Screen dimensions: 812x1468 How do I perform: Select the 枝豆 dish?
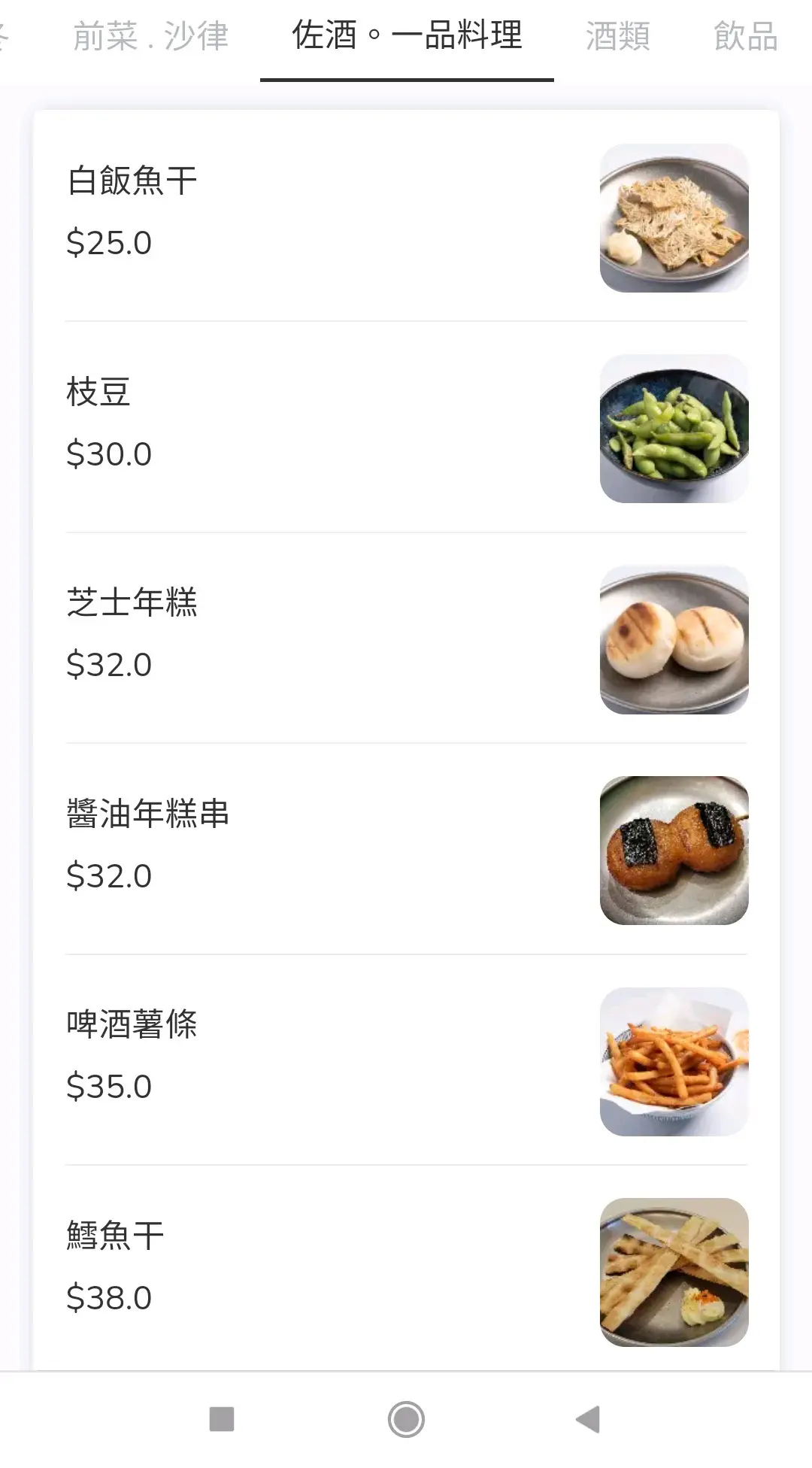click(406, 427)
